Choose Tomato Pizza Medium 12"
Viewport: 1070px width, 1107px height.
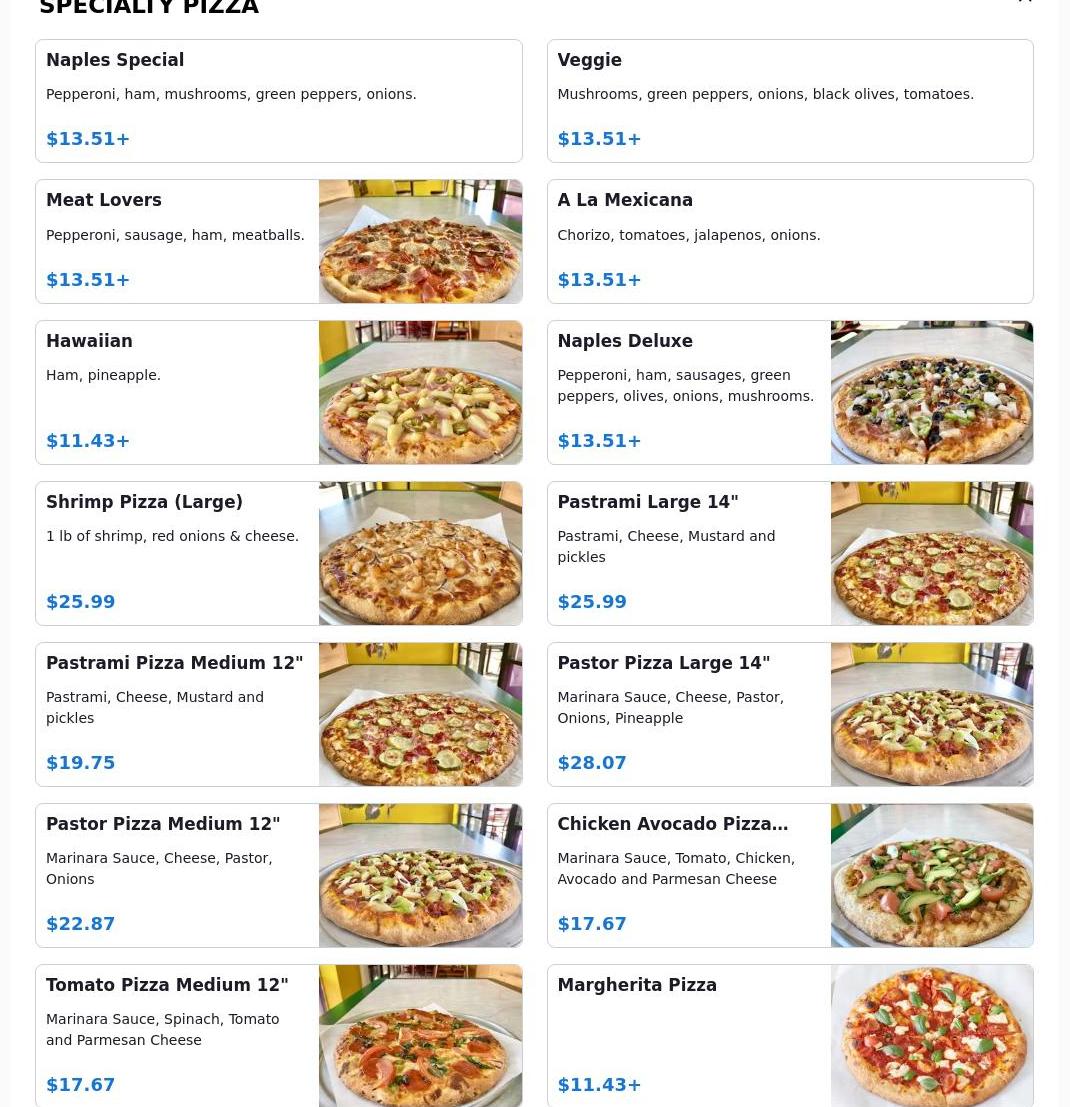[x=278, y=1035]
